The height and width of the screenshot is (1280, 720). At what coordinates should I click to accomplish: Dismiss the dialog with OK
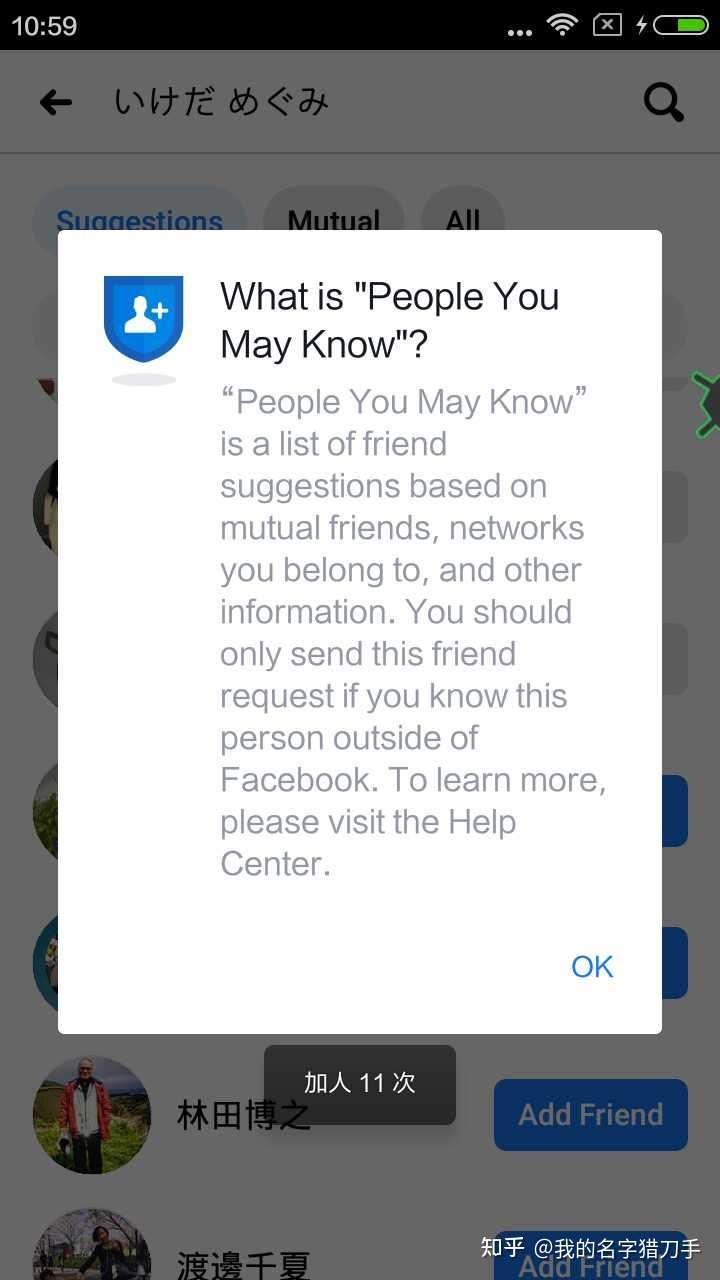coord(592,966)
